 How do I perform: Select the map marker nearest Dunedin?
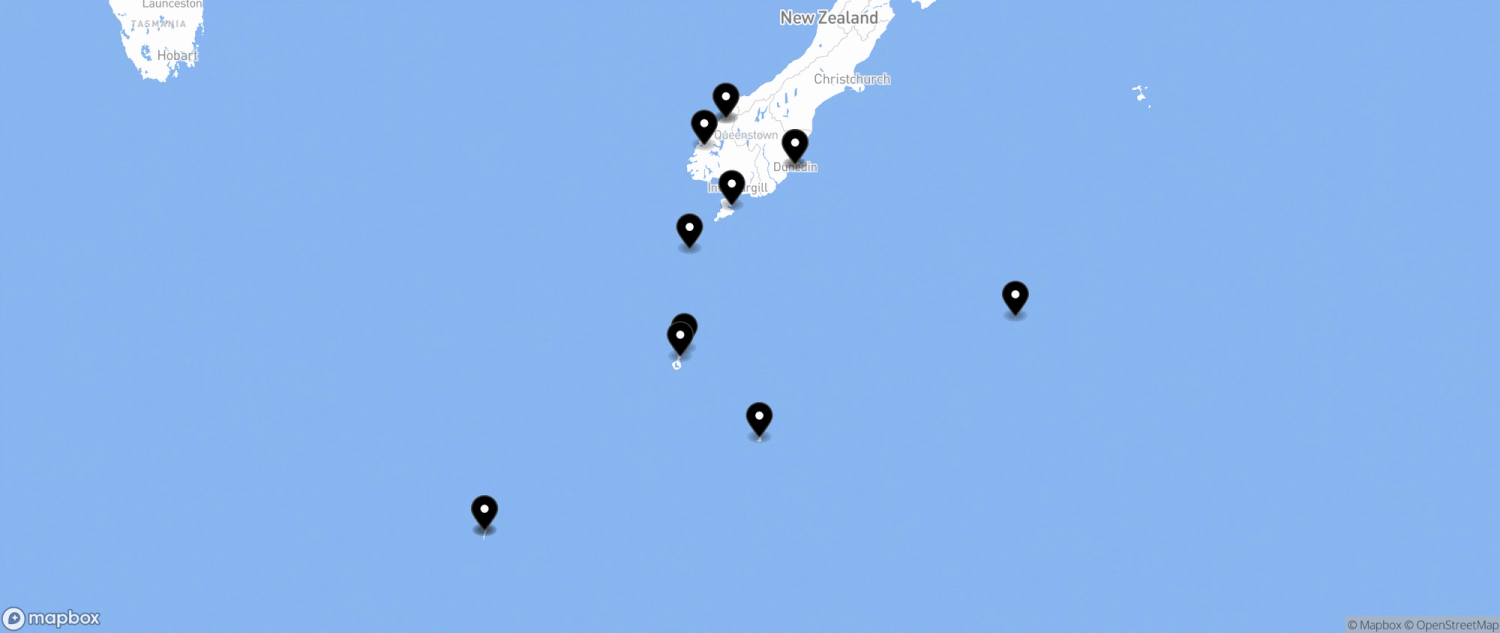[x=795, y=146]
